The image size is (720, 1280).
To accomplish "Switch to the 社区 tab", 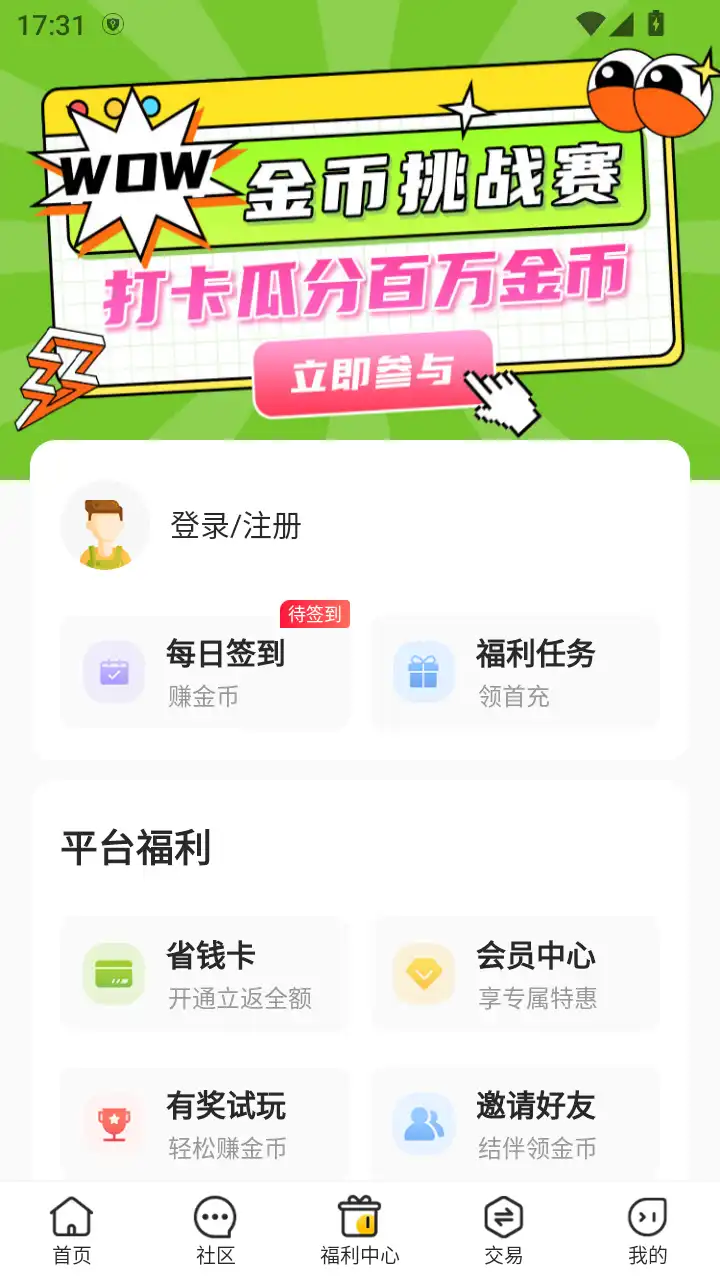I will (215, 1230).
